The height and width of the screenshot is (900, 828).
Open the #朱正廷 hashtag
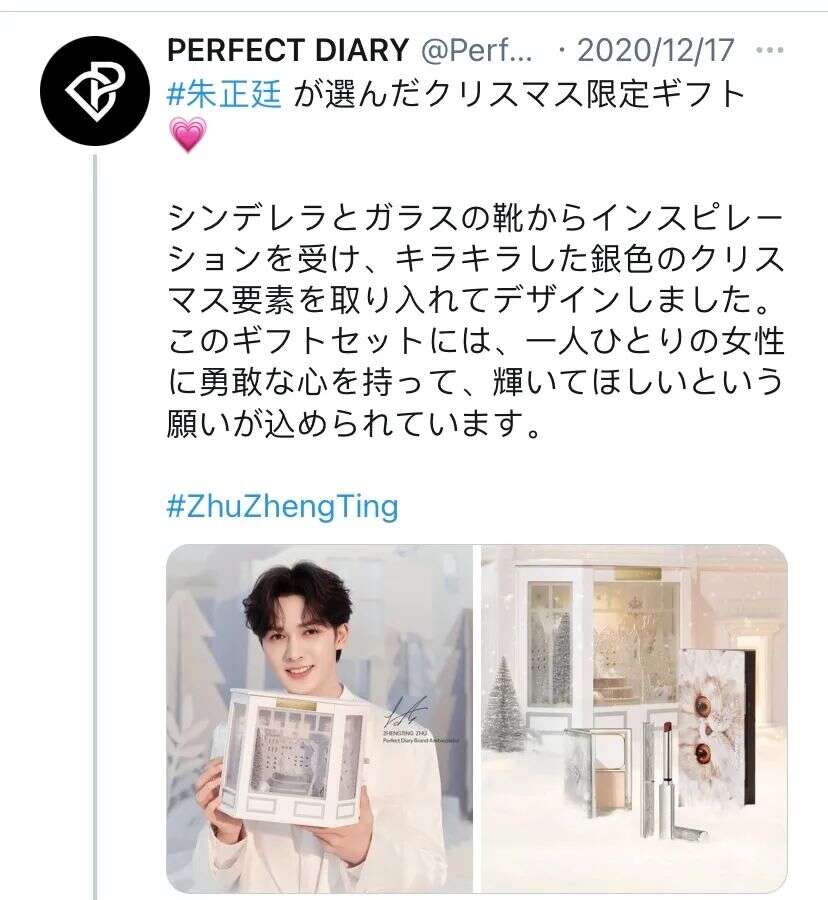[x=226, y=94]
